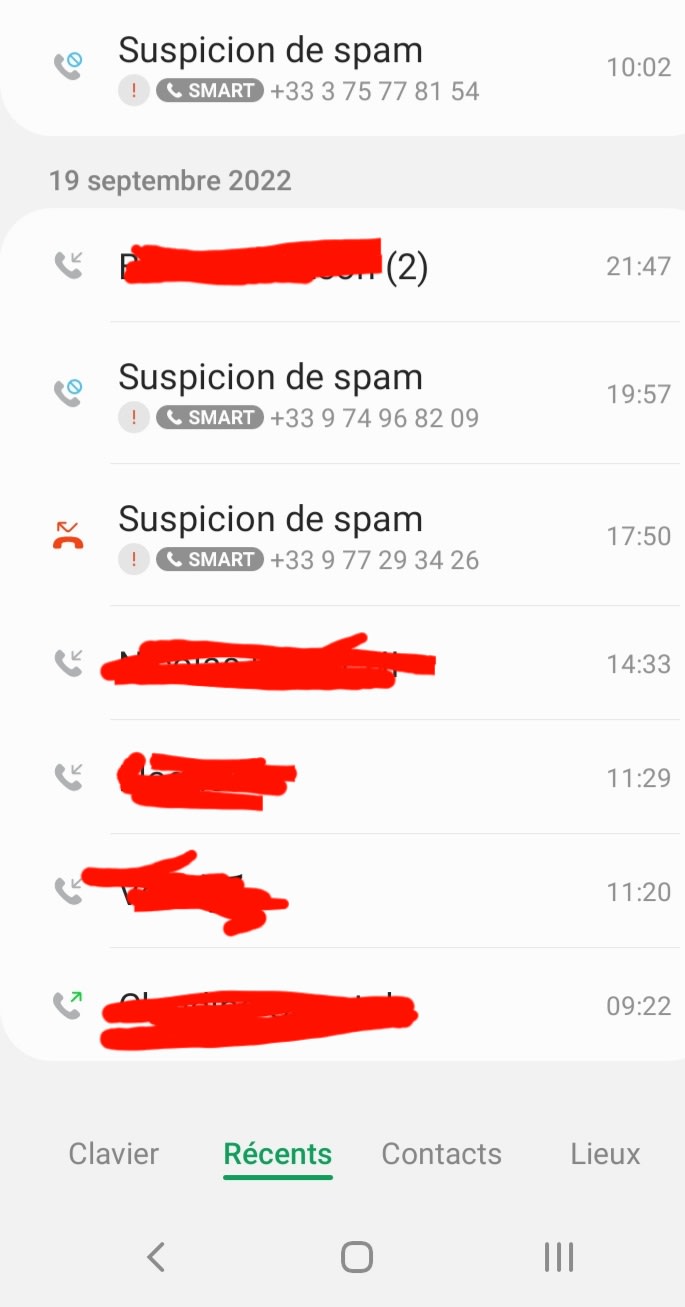Go to the home screen

click(356, 1257)
